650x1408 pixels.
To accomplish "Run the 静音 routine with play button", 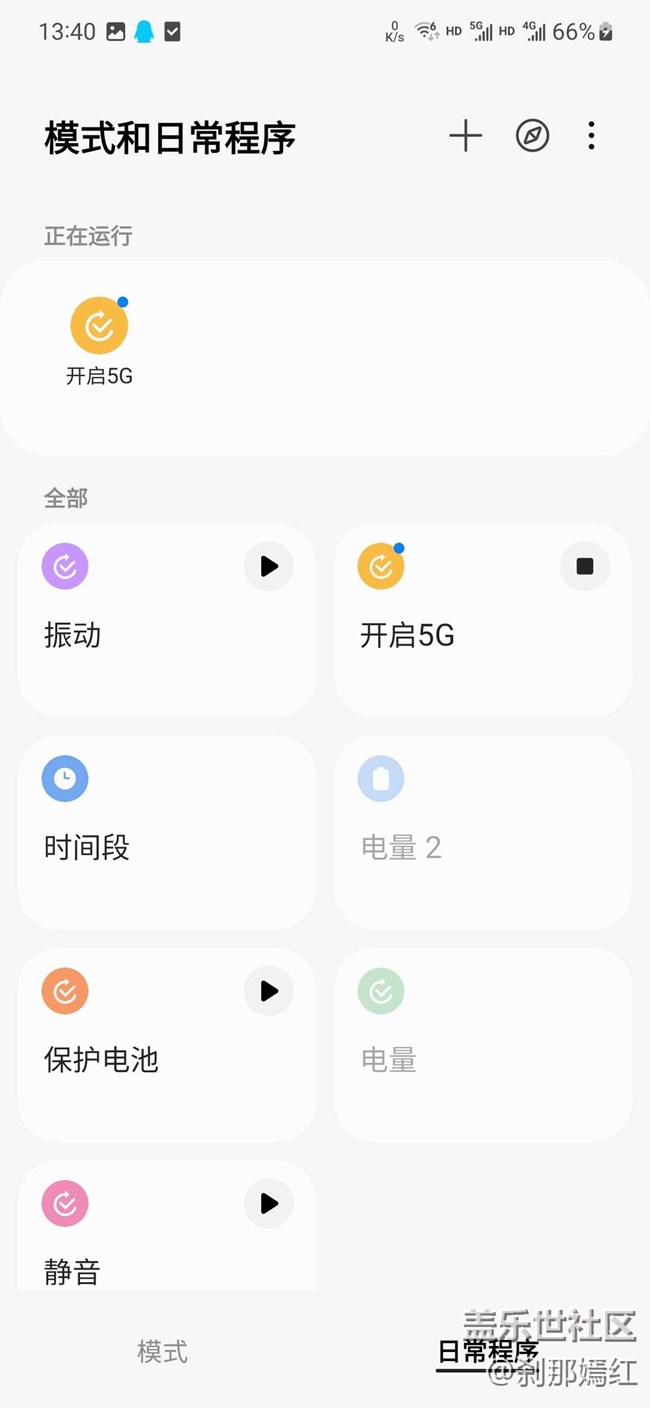I will pos(269,1203).
